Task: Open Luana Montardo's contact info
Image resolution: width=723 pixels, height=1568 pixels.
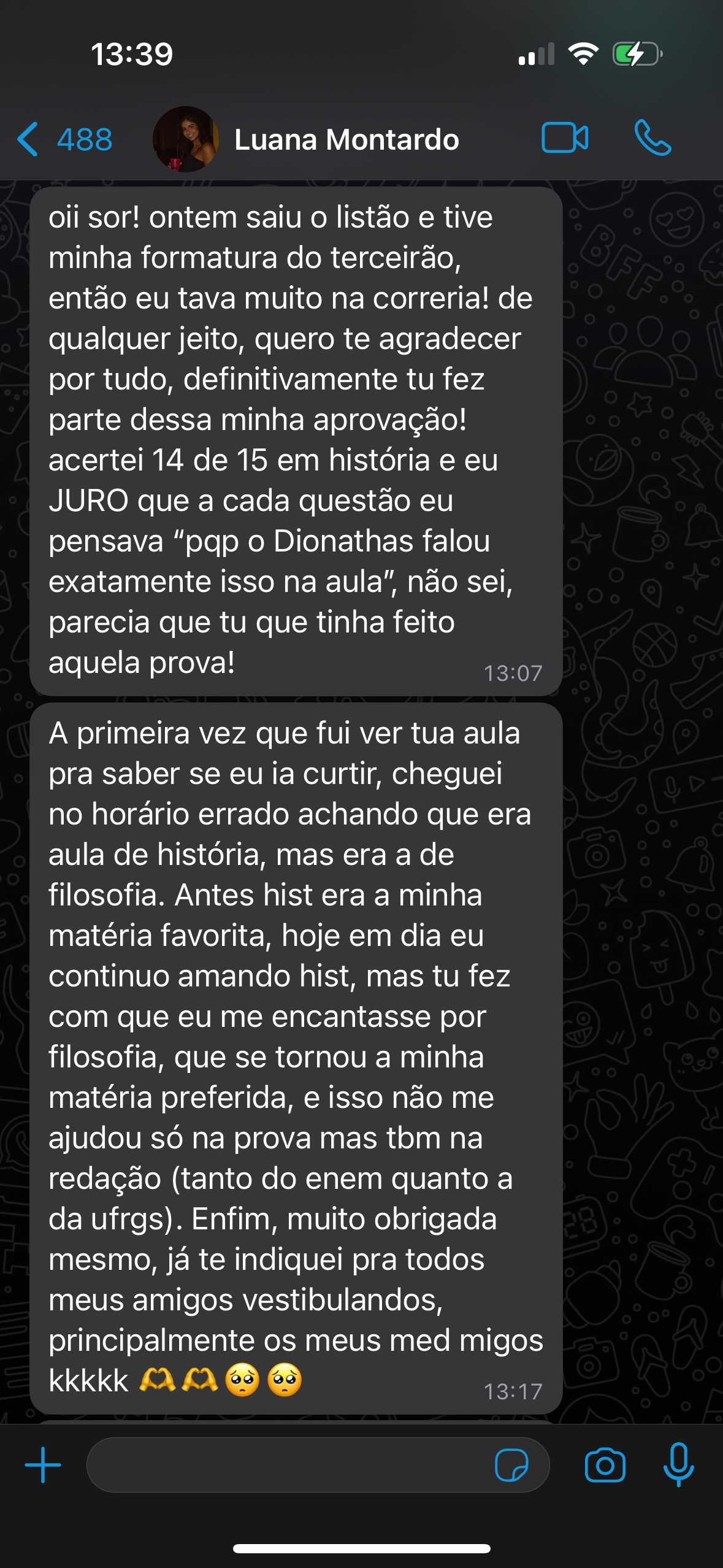Action: 346,140
